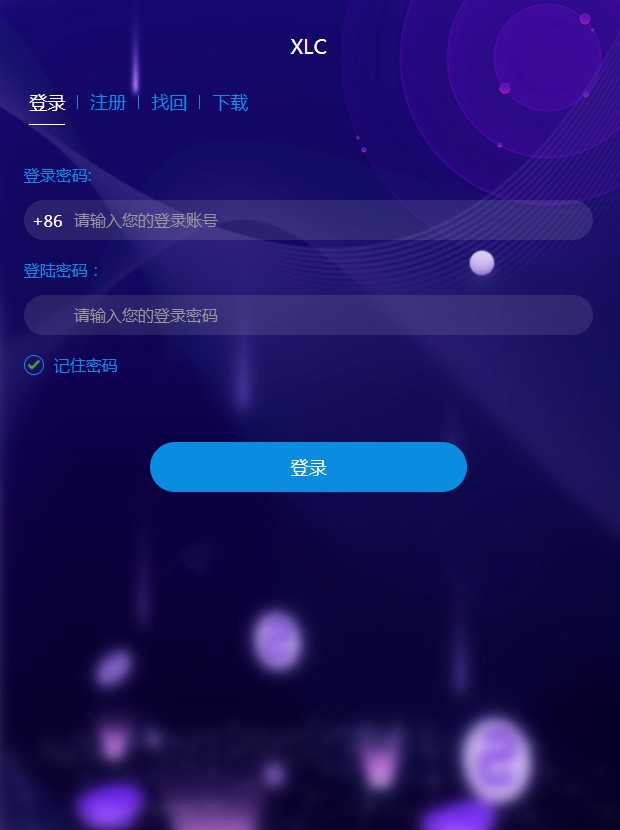Open the +86 country code picker

click(x=47, y=220)
